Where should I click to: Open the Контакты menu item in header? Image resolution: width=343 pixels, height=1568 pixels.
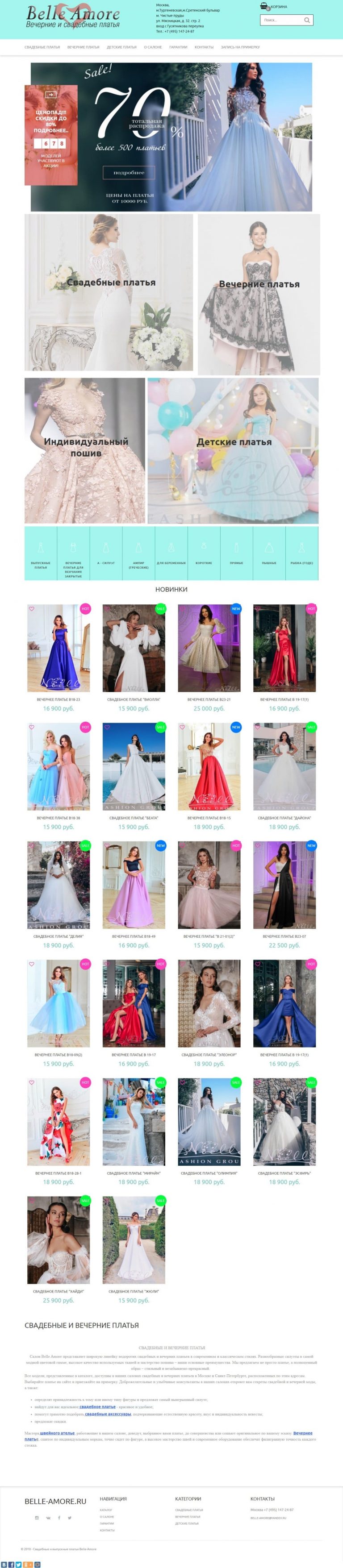point(204,47)
